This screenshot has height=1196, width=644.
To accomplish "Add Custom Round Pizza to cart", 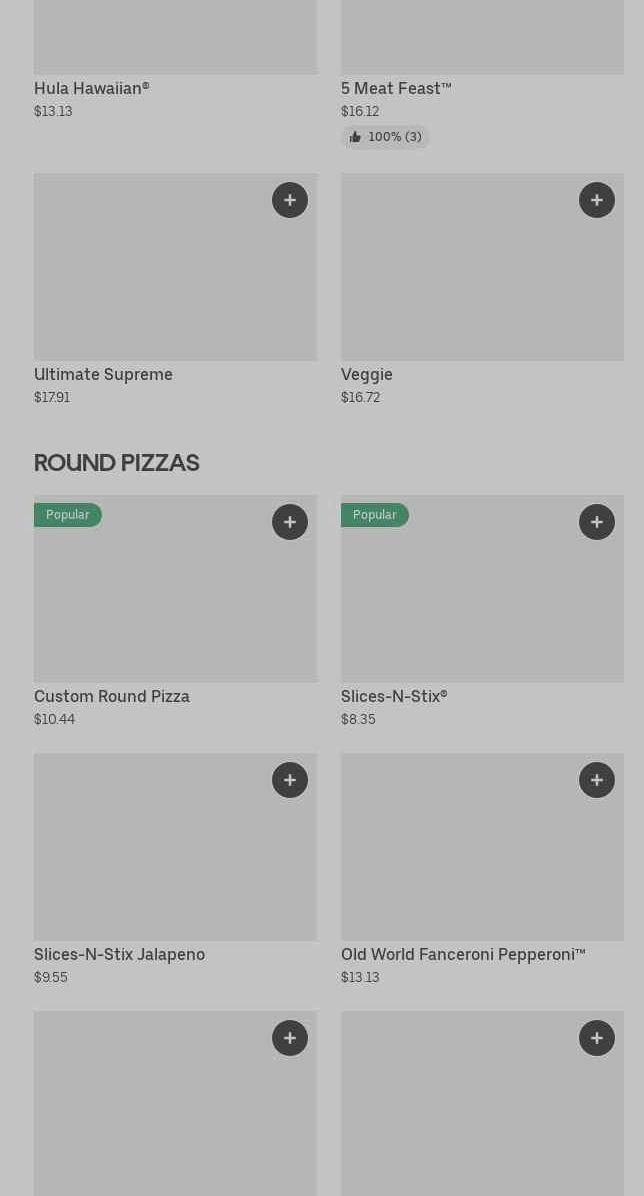I will [x=290, y=522].
